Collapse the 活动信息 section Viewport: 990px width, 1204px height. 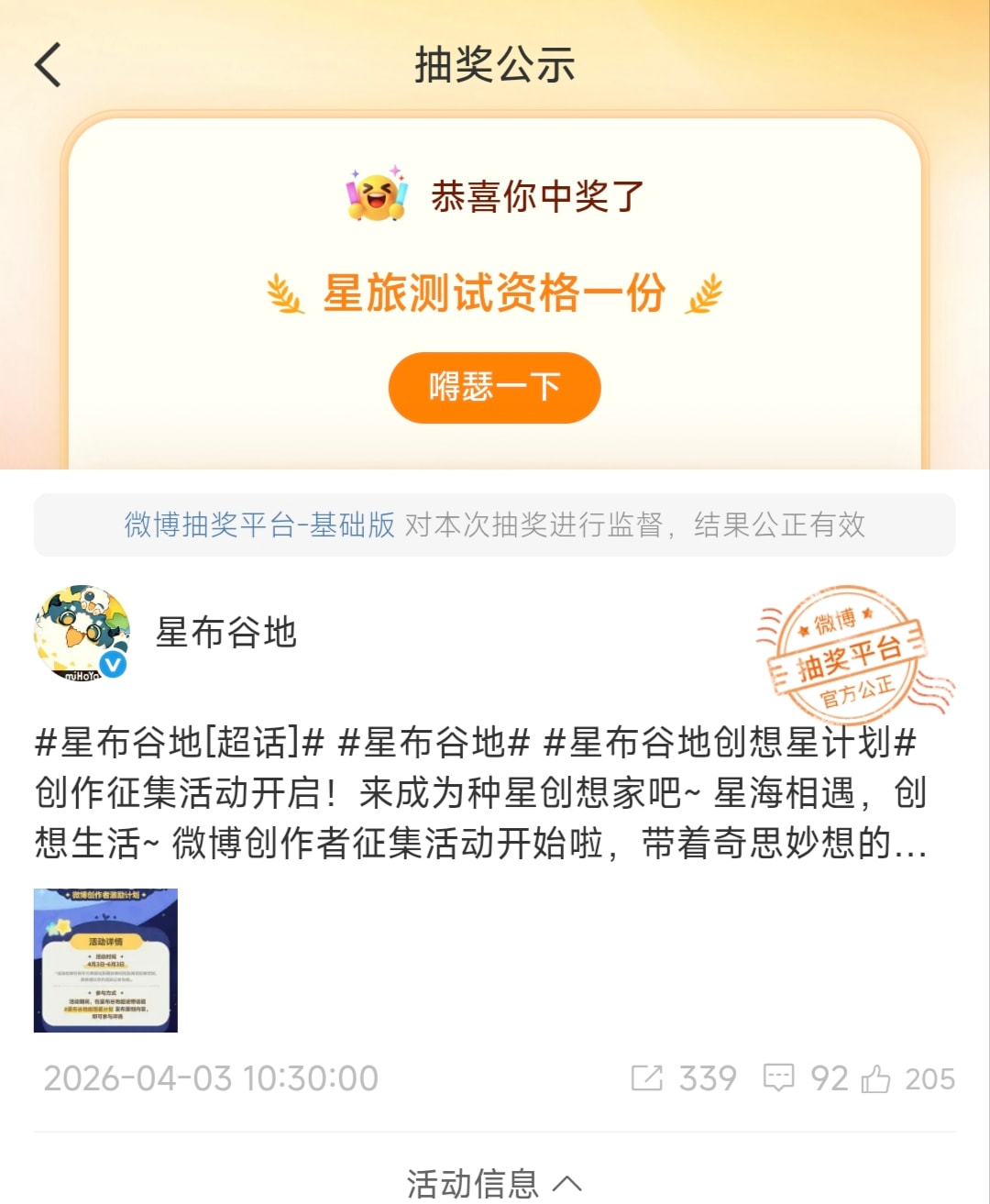(x=494, y=1183)
